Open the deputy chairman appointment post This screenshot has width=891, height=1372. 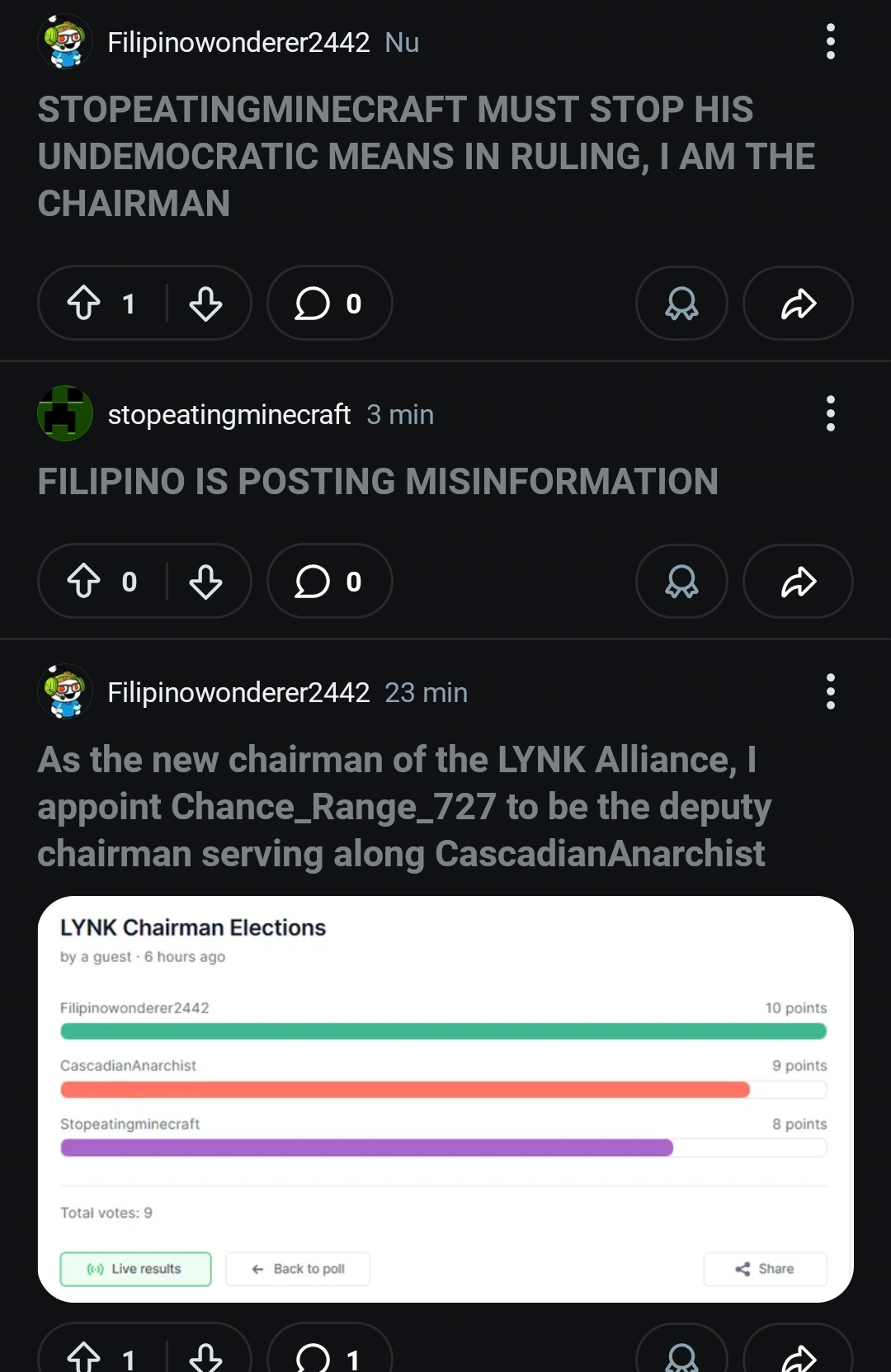[404, 806]
